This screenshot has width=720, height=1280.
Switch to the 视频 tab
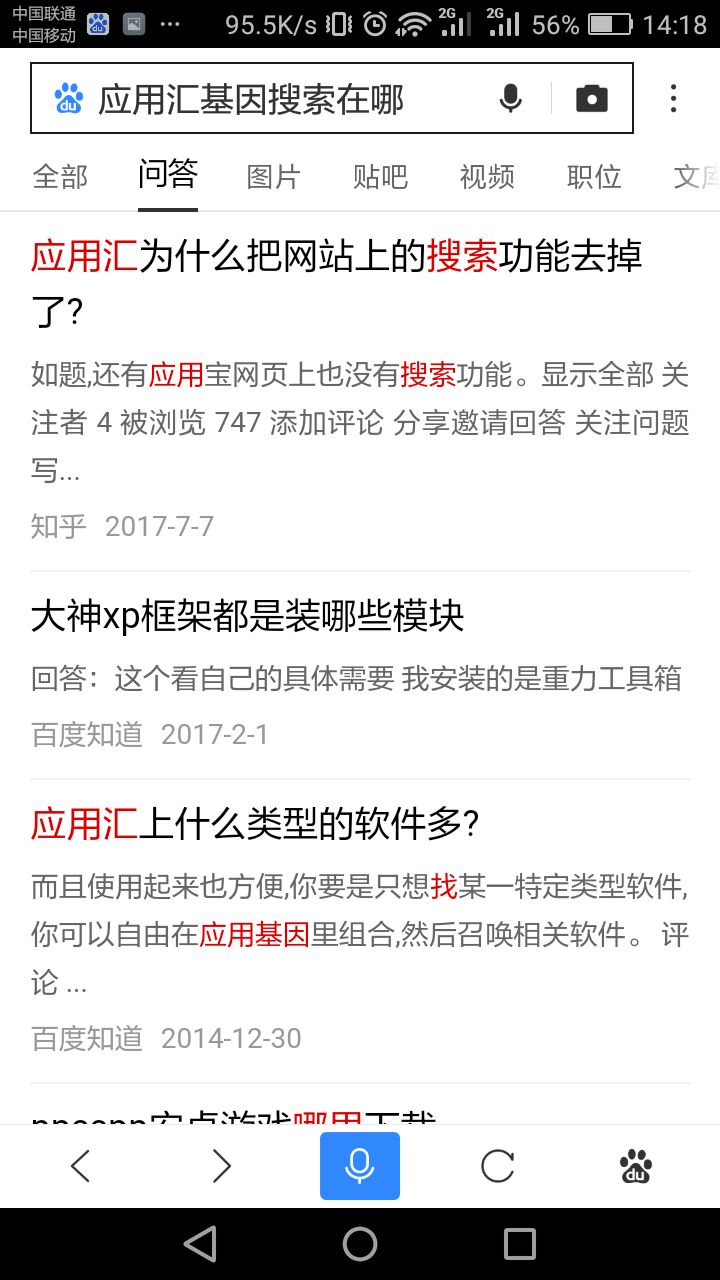(x=487, y=177)
